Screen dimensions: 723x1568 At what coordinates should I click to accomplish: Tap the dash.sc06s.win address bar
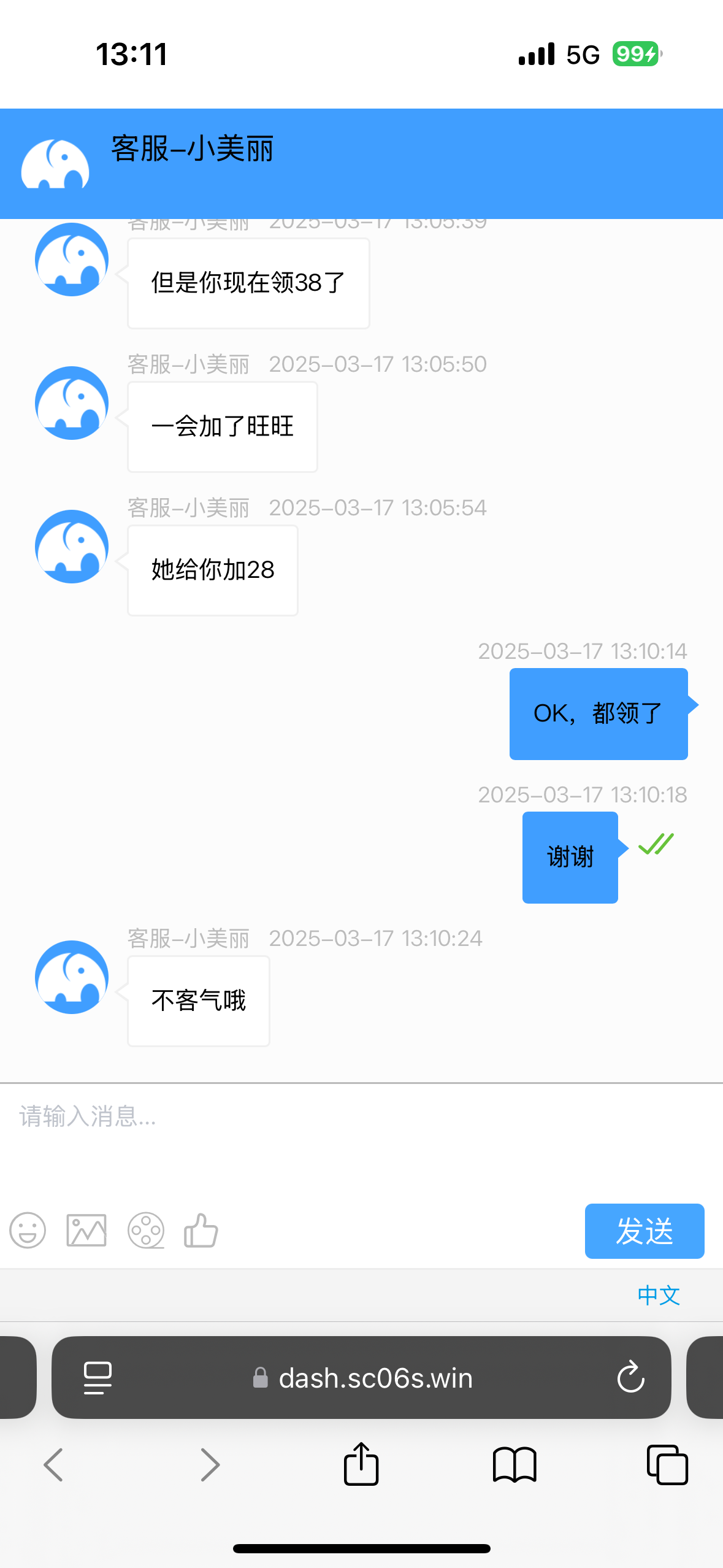[375, 1377]
